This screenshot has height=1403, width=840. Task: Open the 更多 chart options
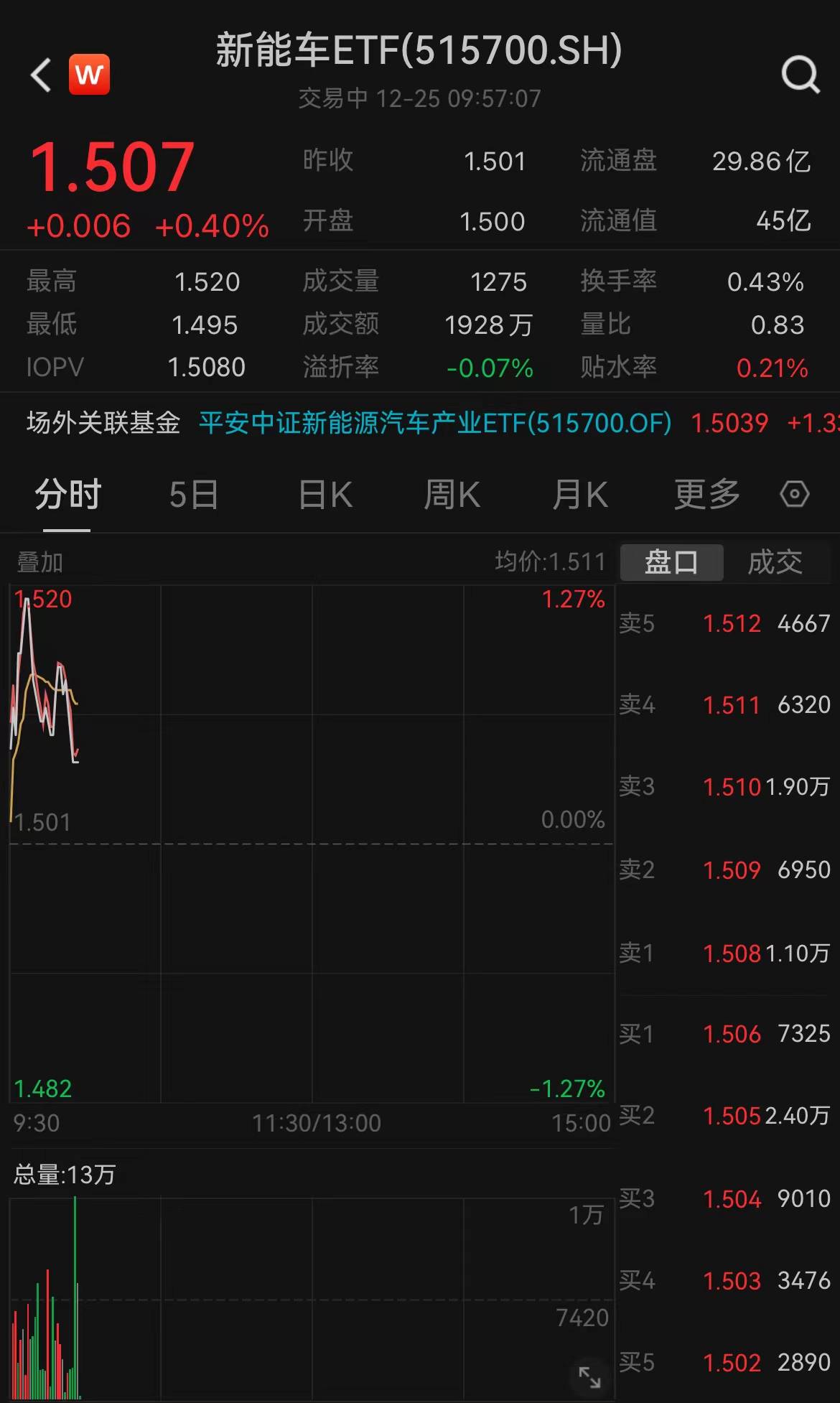(x=707, y=495)
